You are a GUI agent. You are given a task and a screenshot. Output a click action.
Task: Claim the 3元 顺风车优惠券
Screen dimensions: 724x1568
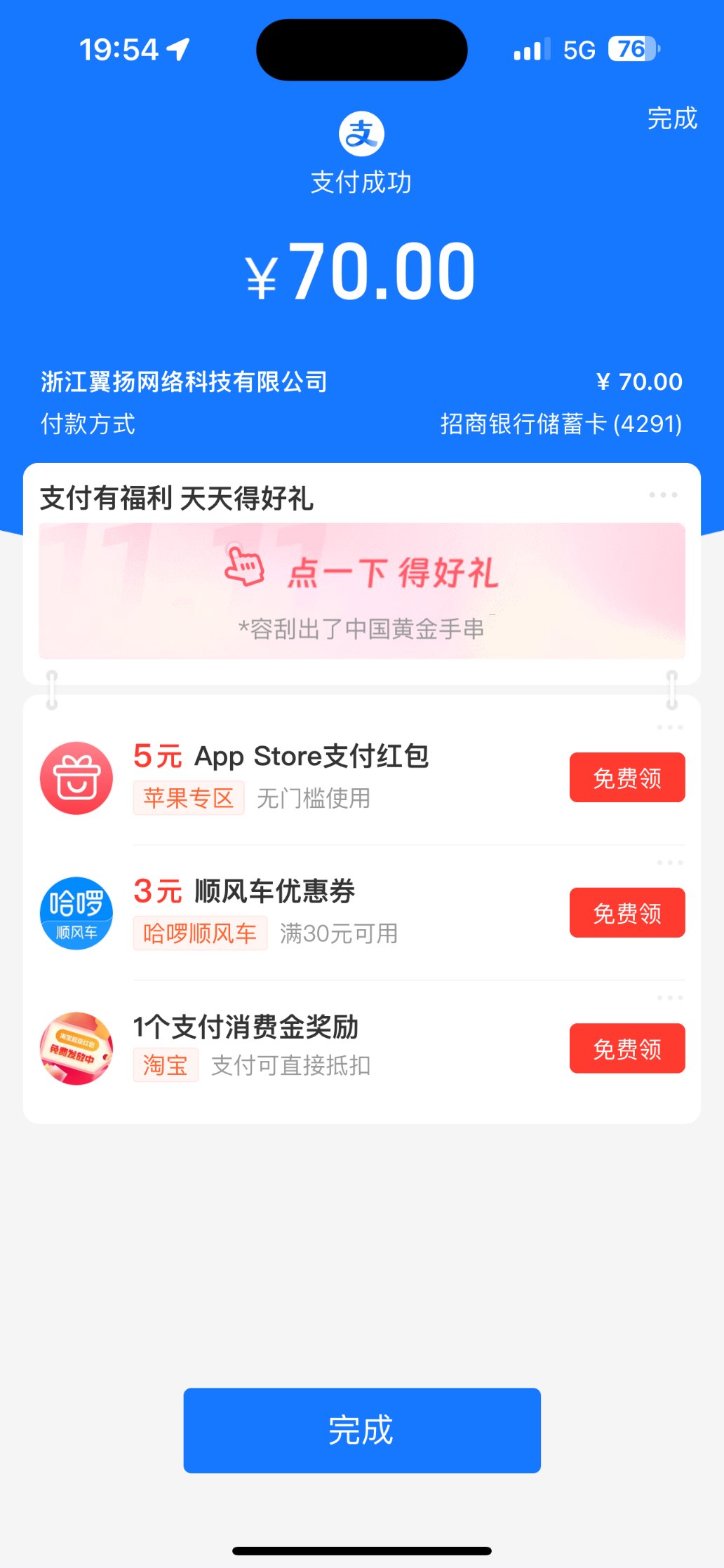[x=626, y=913]
